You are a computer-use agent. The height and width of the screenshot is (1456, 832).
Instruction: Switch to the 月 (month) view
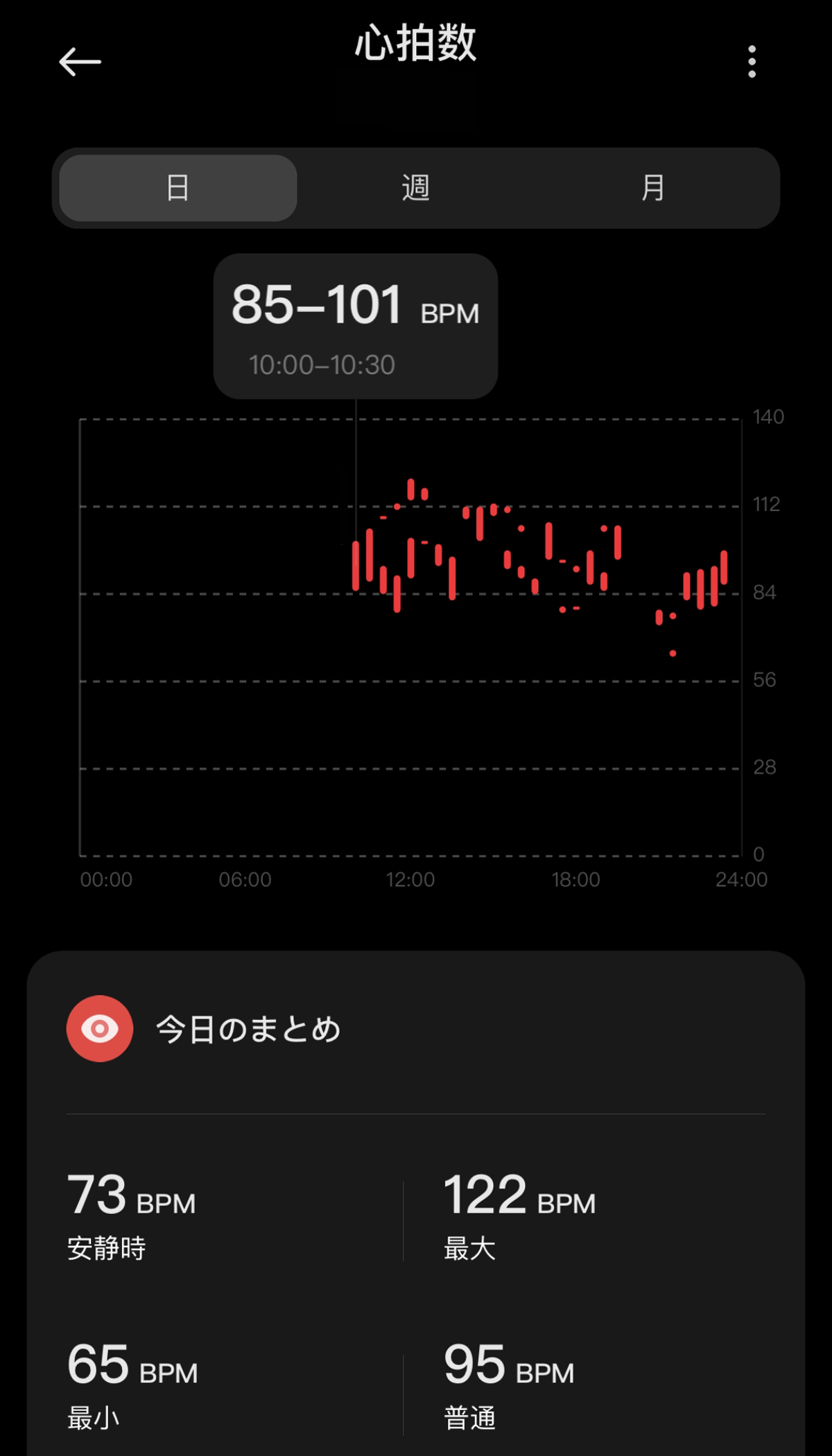[652, 188]
